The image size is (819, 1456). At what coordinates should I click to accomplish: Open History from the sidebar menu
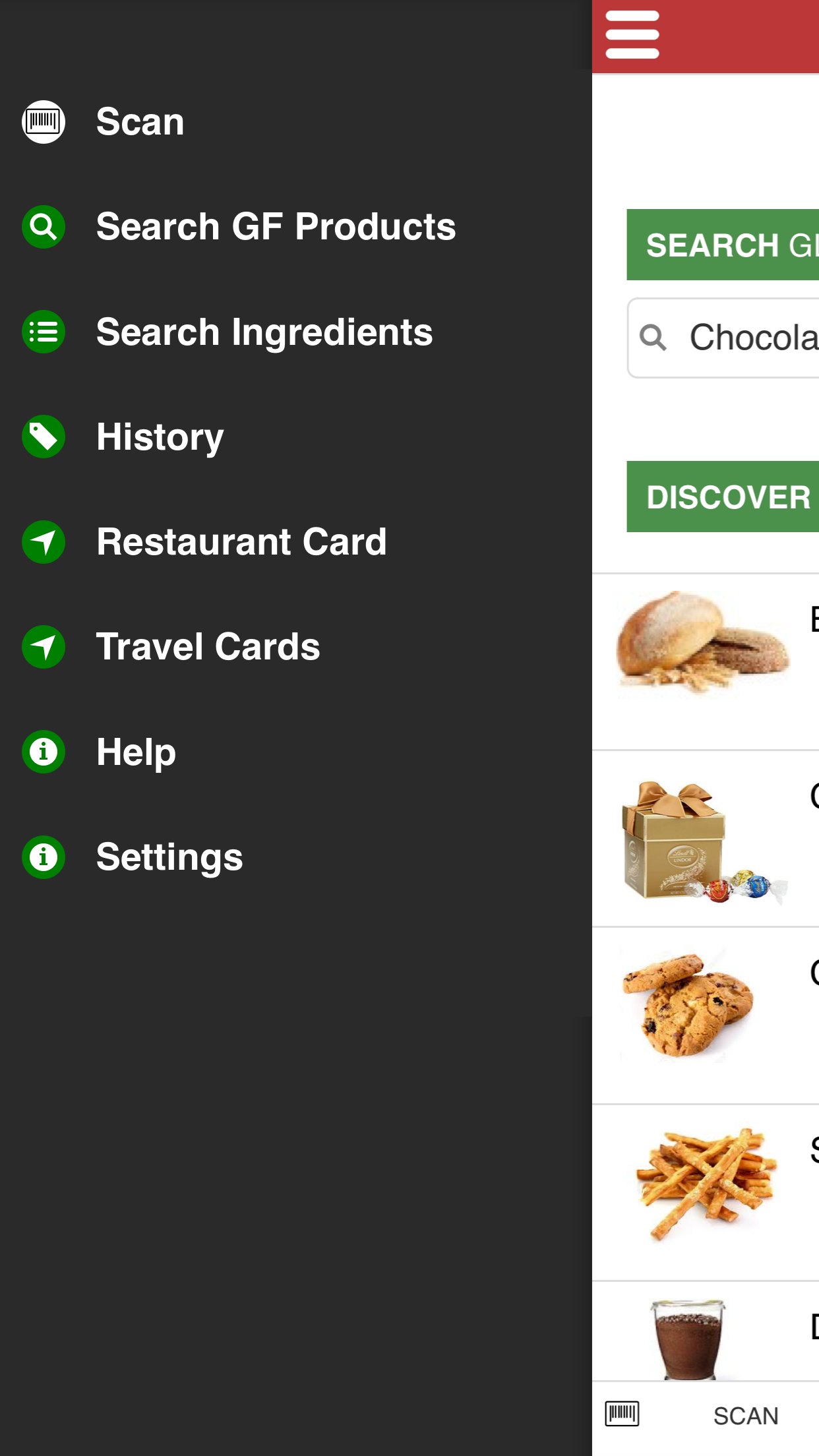pyautogui.click(x=159, y=437)
